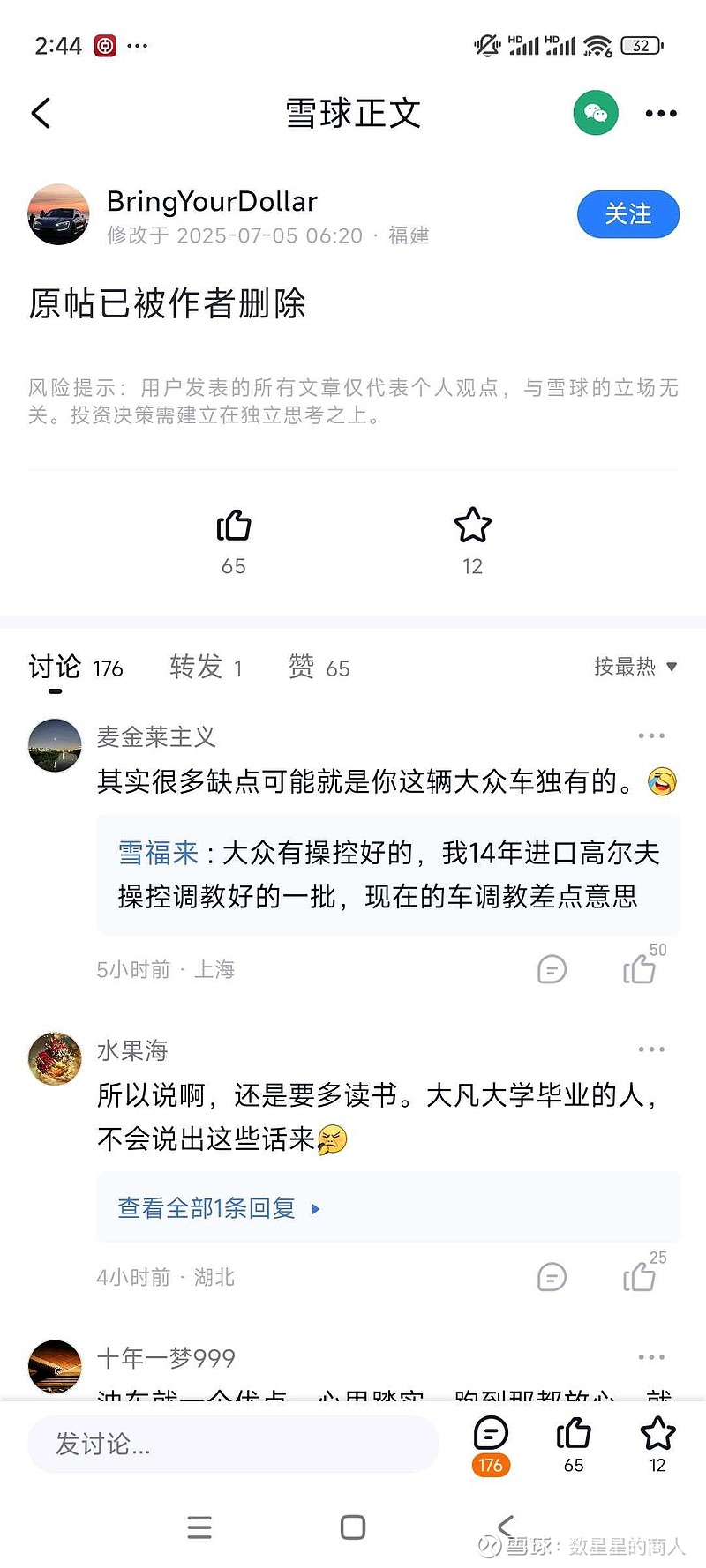This screenshot has height=1568, width=706.
Task: Tap the back arrow to leave the post
Action: coord(40,113)
